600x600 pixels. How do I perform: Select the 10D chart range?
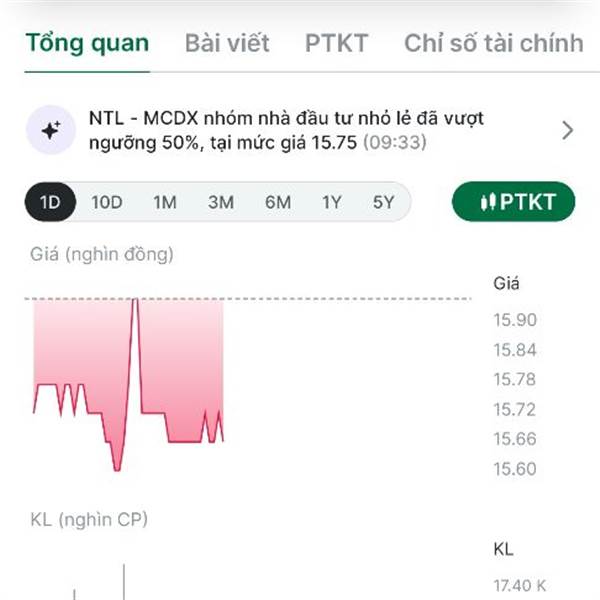107,202
